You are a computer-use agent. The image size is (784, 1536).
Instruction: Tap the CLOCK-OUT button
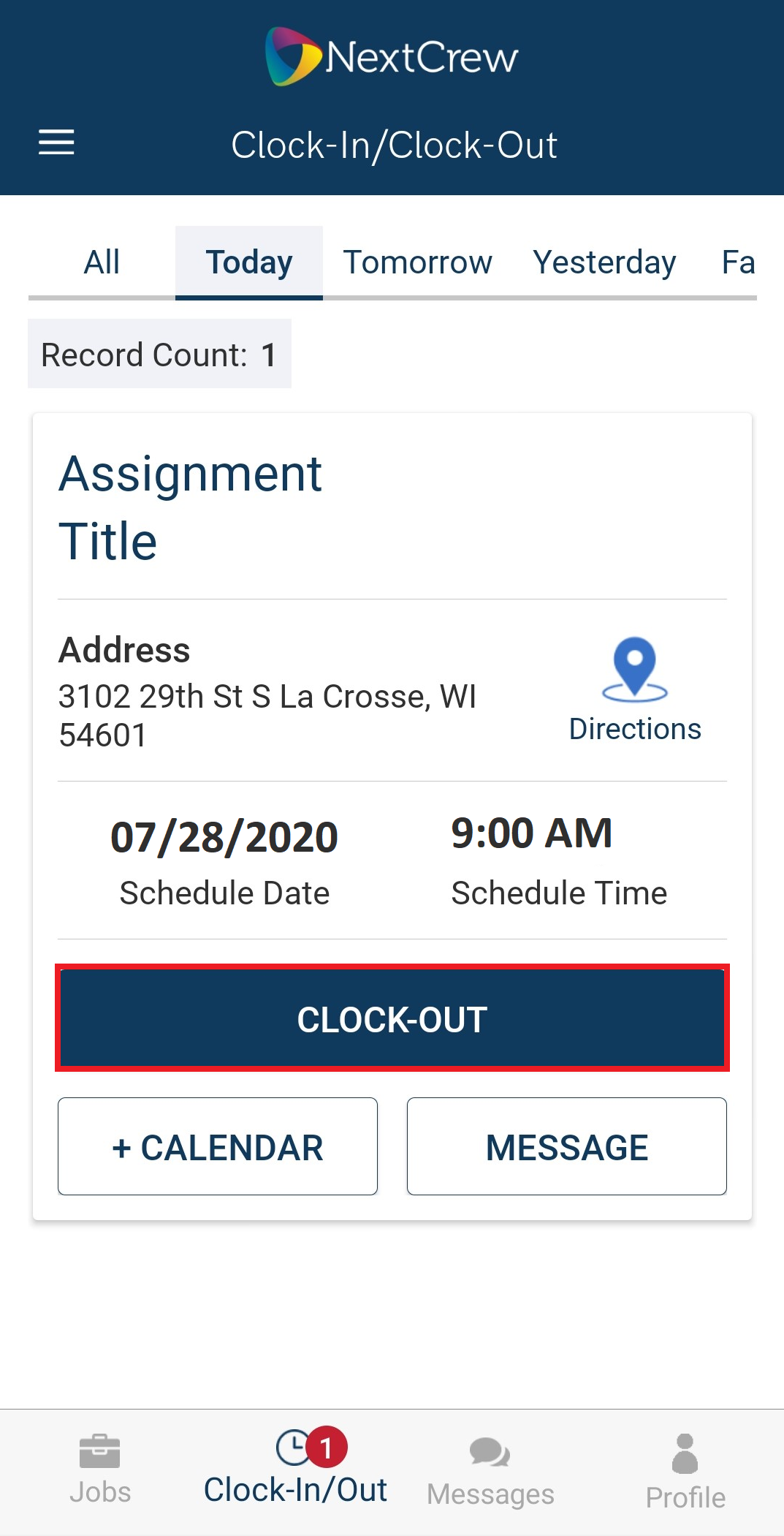[392, 1018]
